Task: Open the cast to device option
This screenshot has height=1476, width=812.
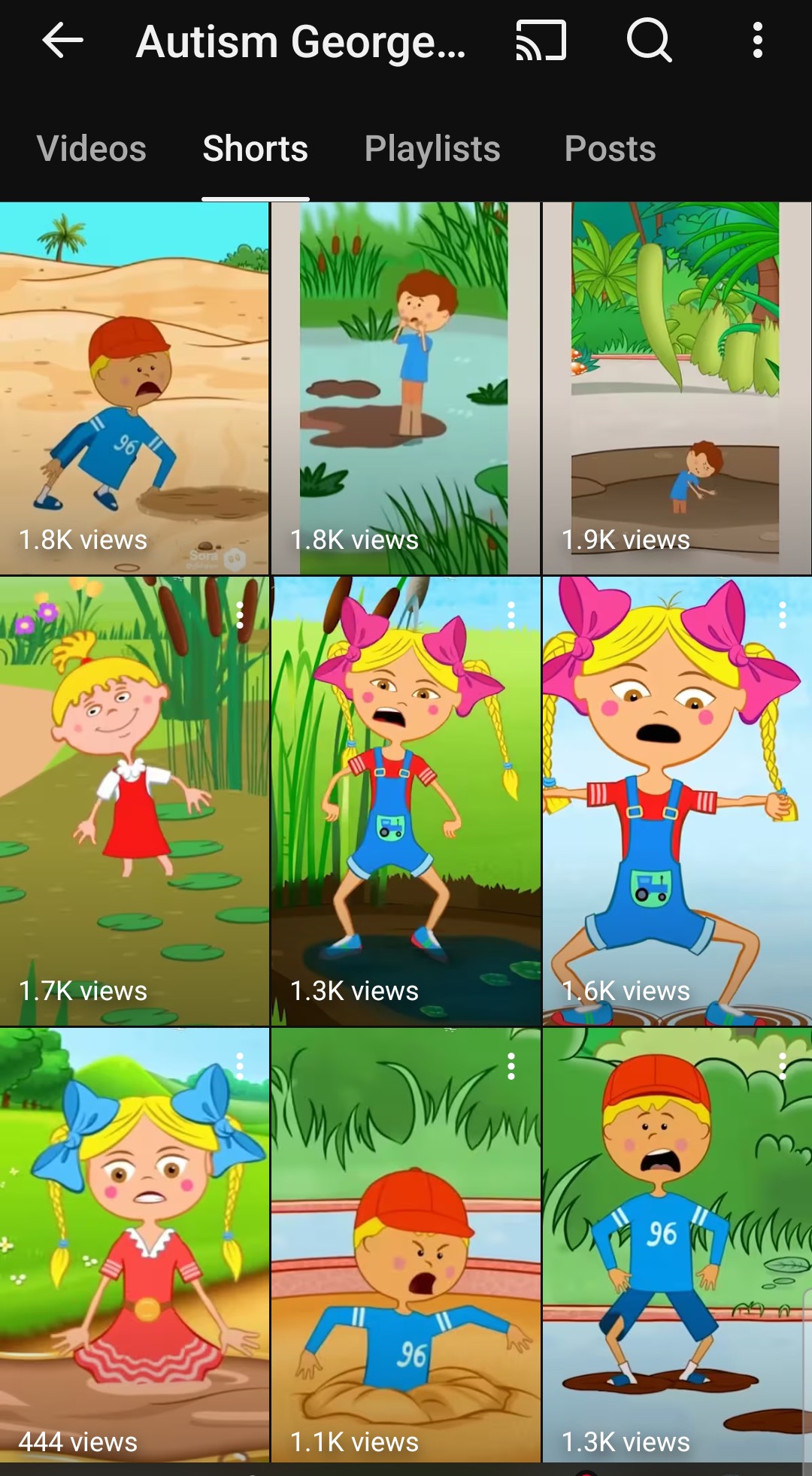Action: [541, 41]
